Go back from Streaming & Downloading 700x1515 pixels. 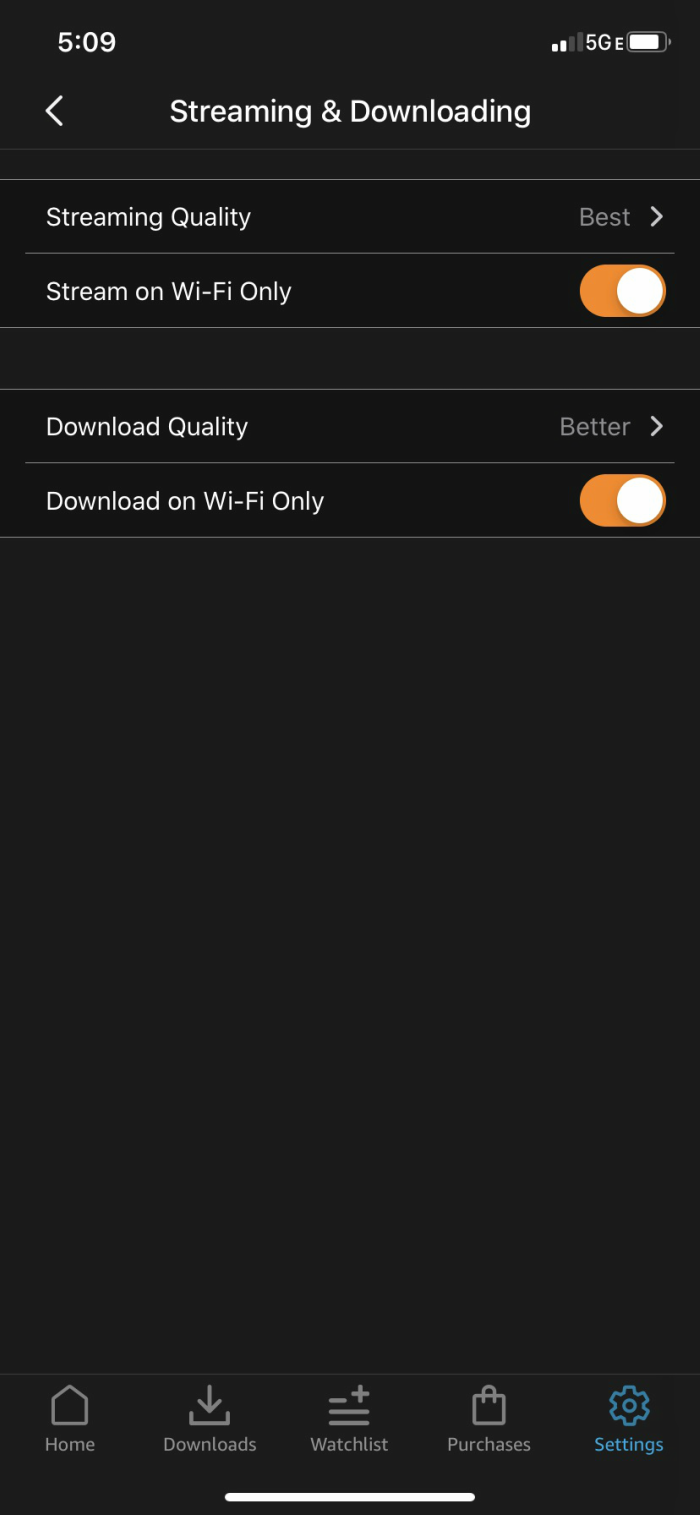(x=55, y=111)
